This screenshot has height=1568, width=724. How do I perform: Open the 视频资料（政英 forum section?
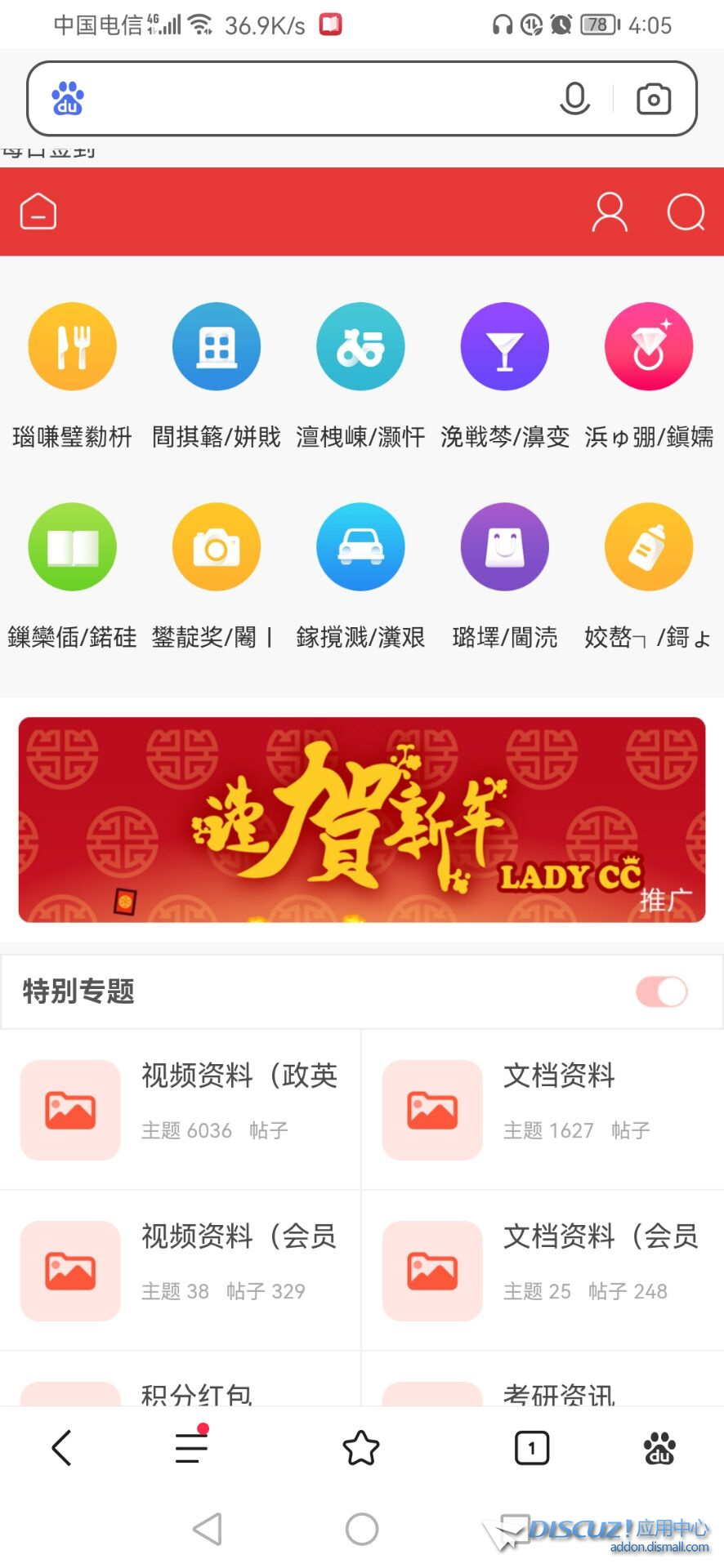[181, 1109]
